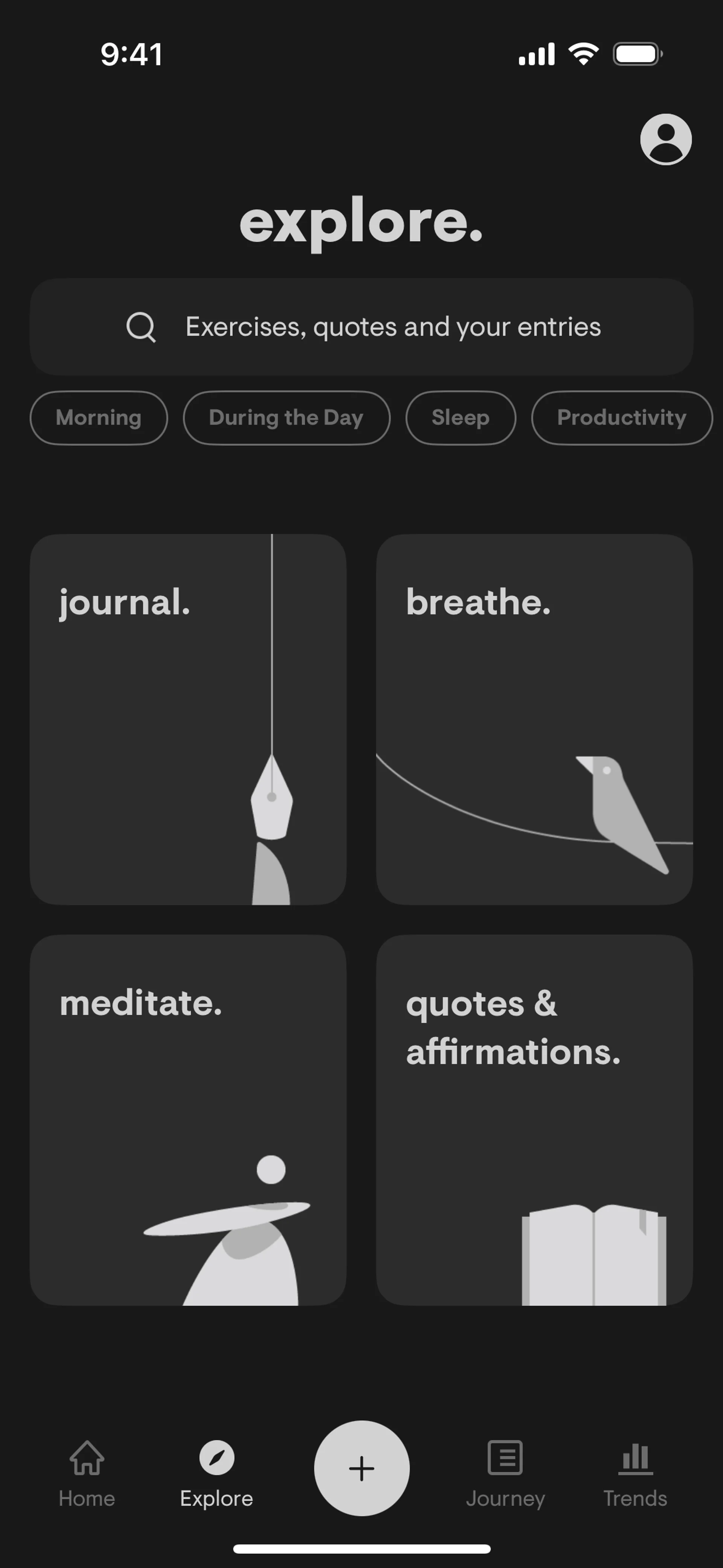Tap the exercises and quotes search field
723x1568 pixels.
tap(361, 327)
